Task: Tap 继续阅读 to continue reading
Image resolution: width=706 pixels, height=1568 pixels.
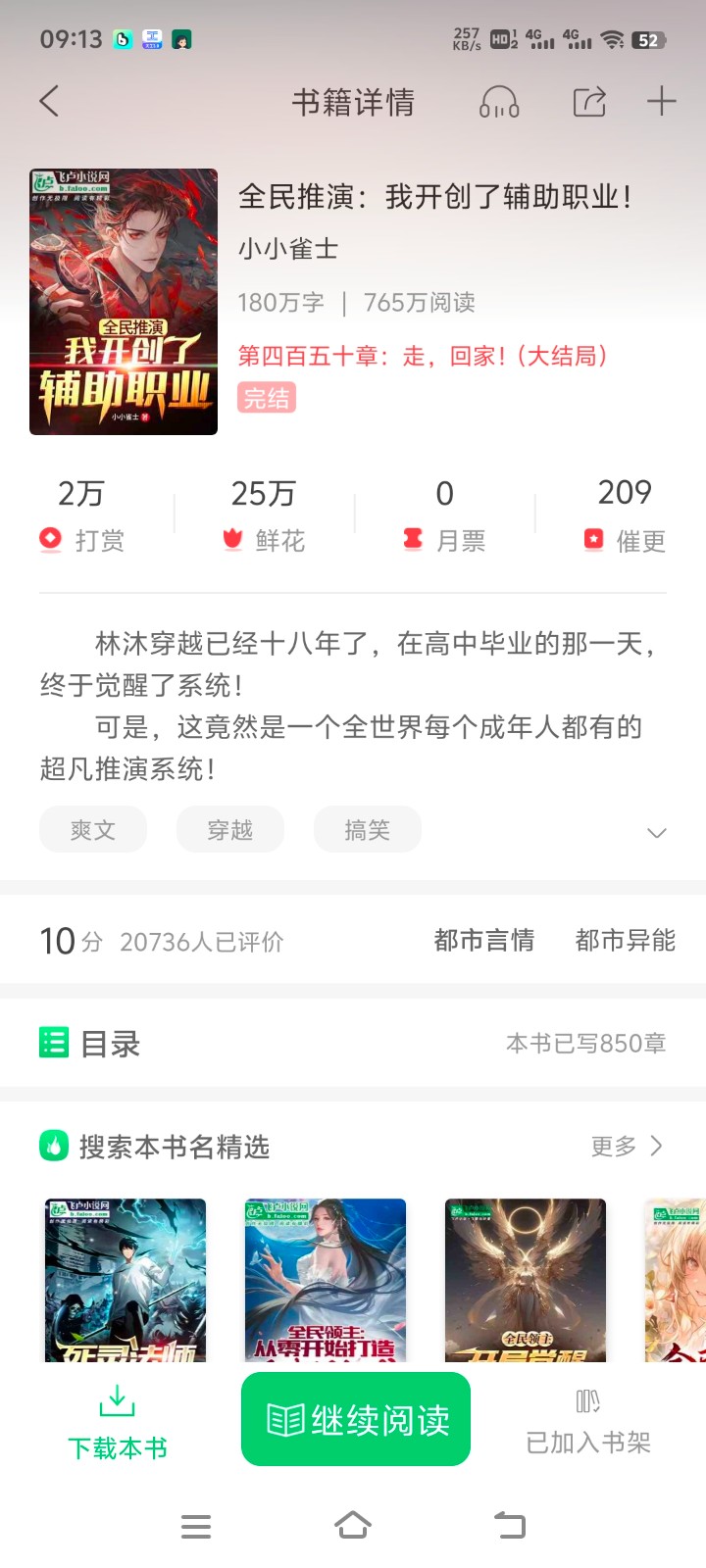Action: (356, 1419)
